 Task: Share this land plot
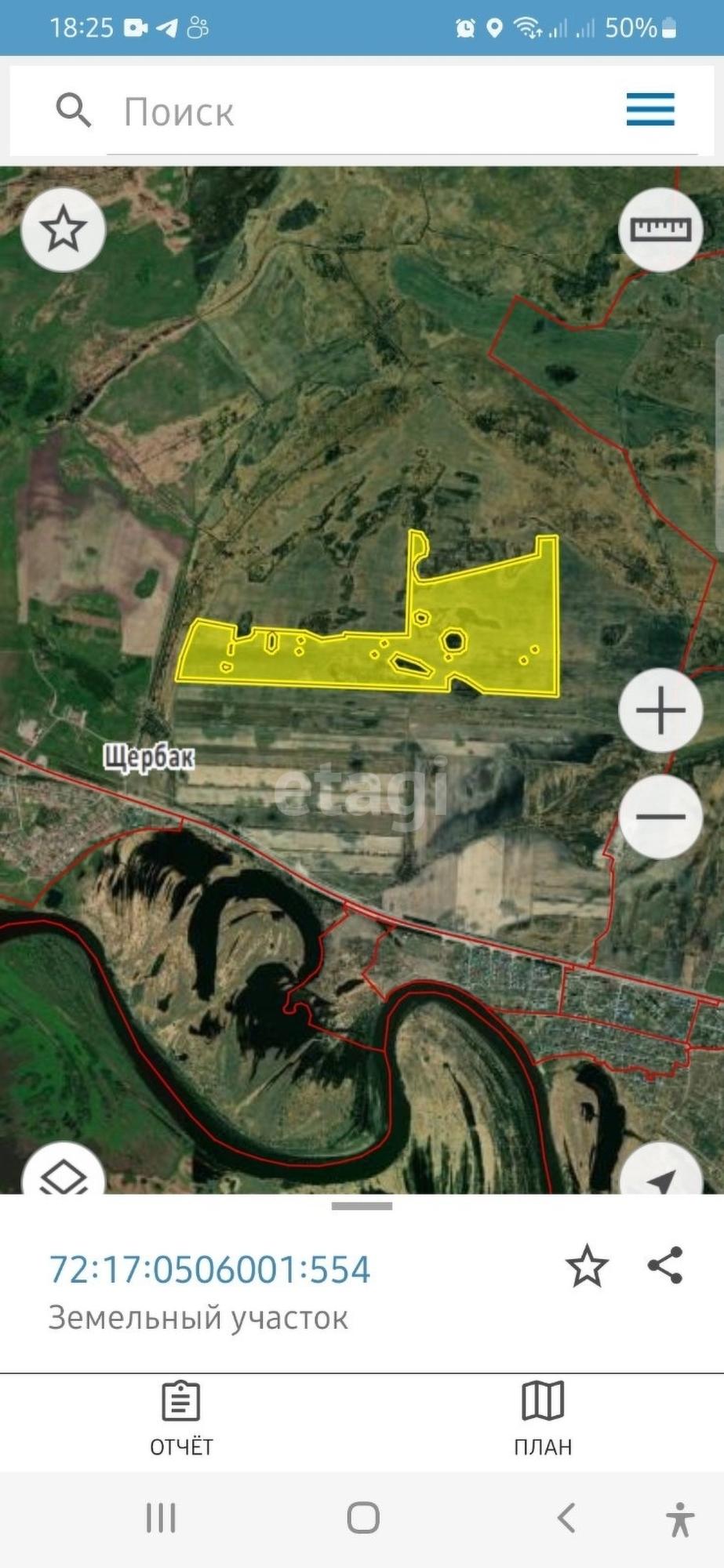coord(665,1265)
